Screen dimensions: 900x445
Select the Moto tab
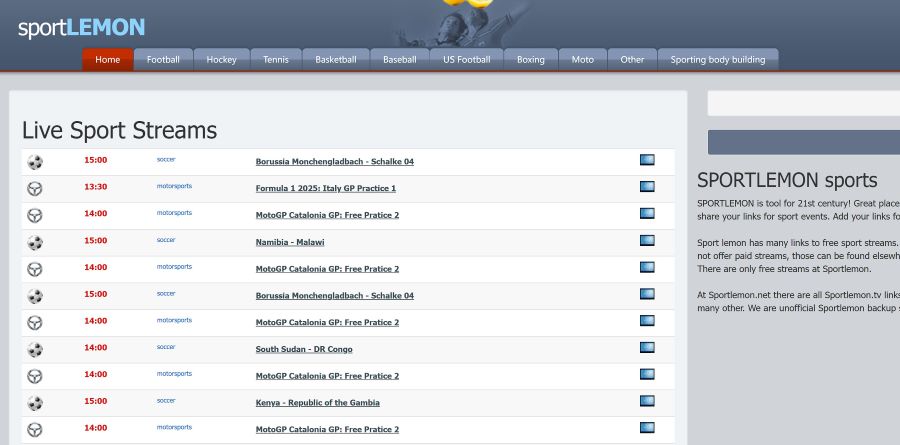tap(582, 60)
